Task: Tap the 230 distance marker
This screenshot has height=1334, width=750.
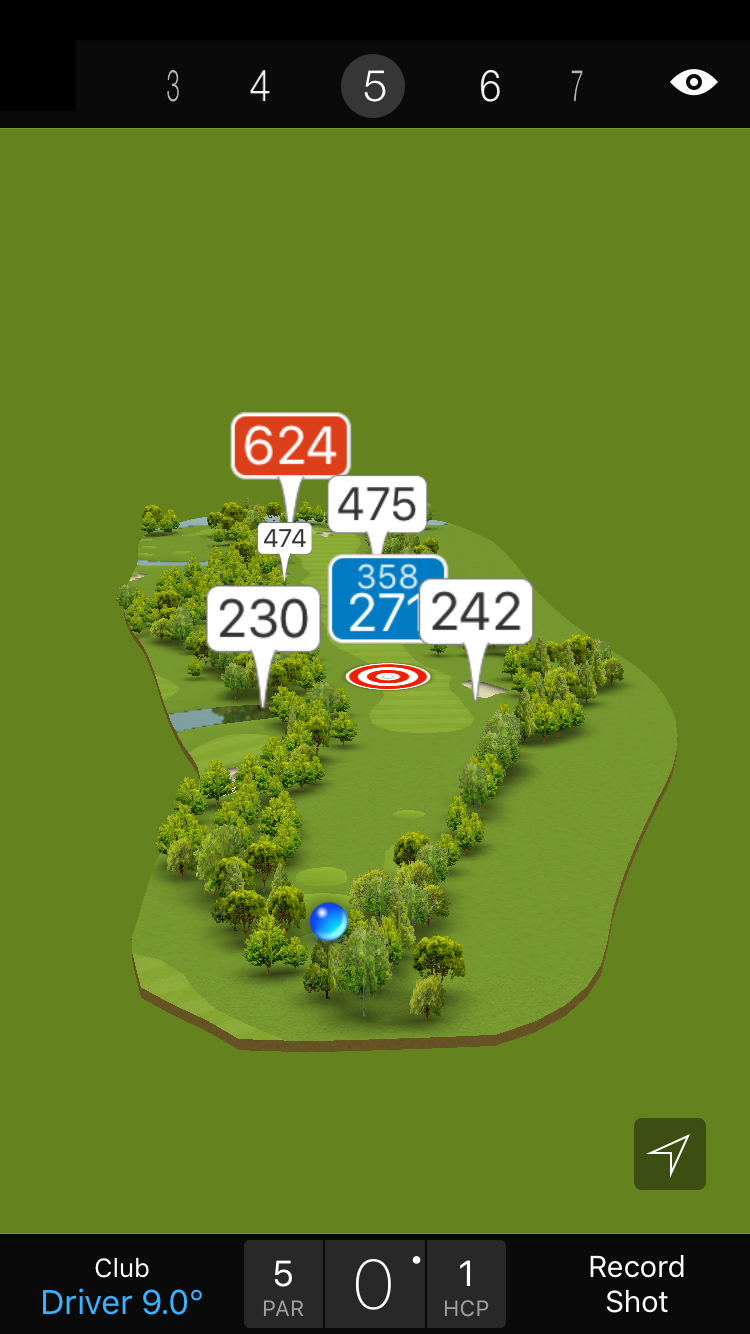Action: (263, 618)
